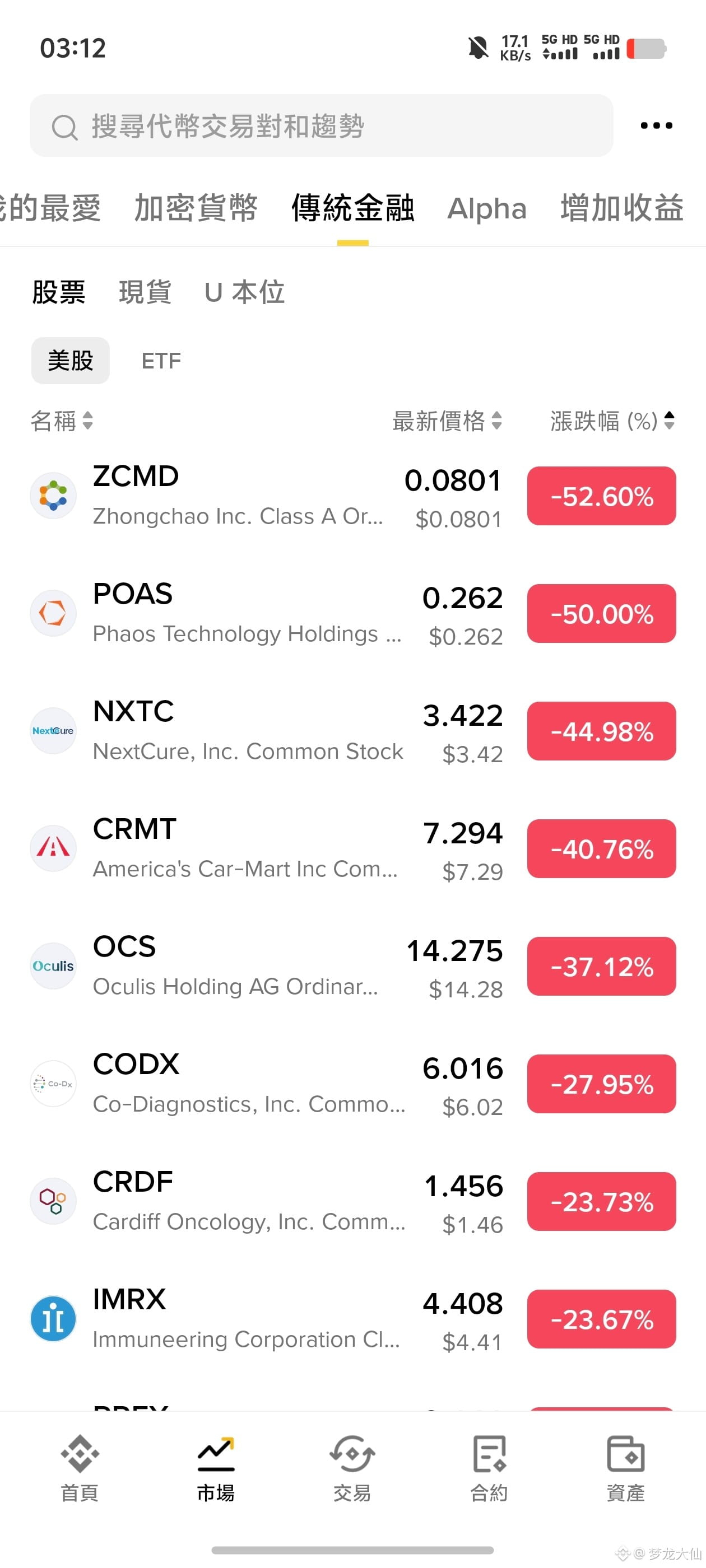Open the NXTC NextCure stock row

(352, 730)
